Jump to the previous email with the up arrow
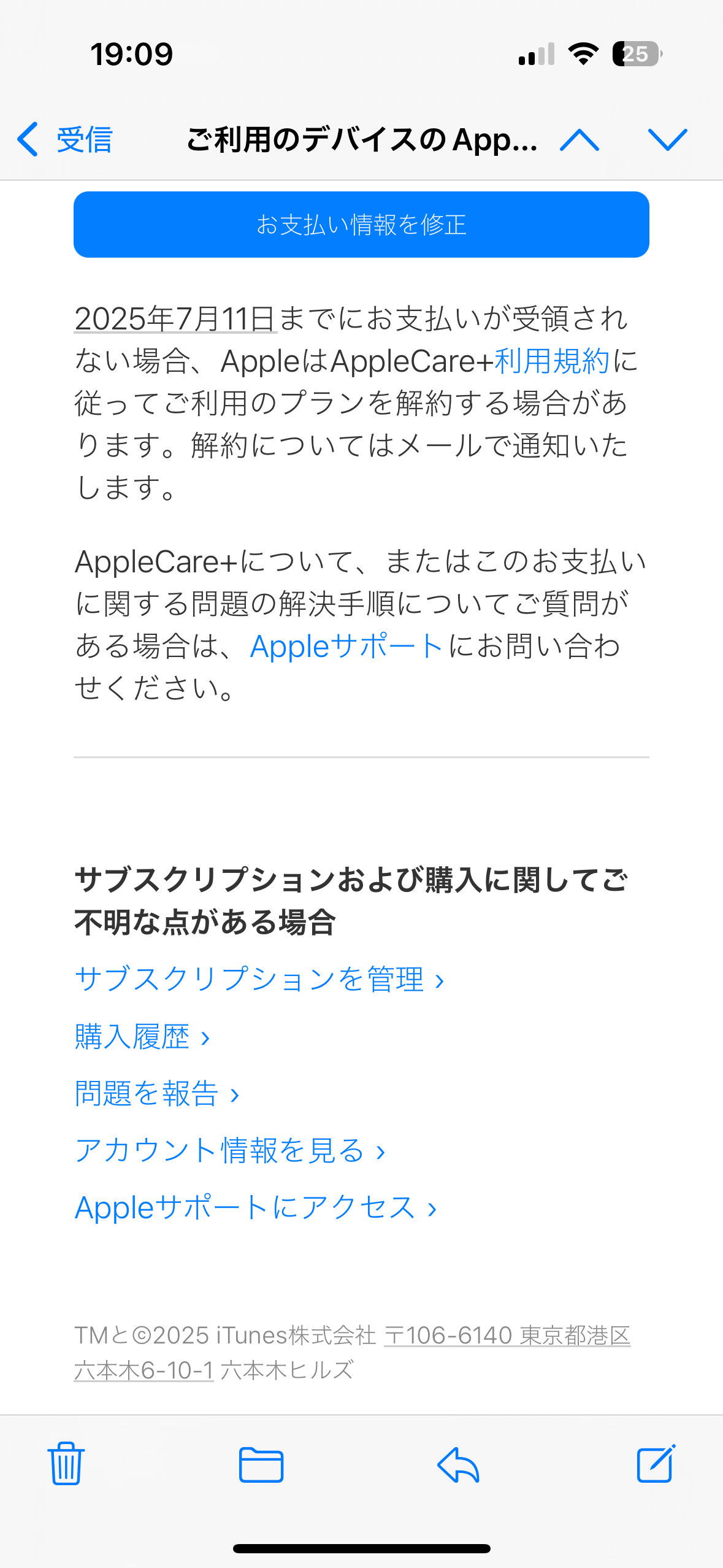723x1568 pixels. click(580, 140)
